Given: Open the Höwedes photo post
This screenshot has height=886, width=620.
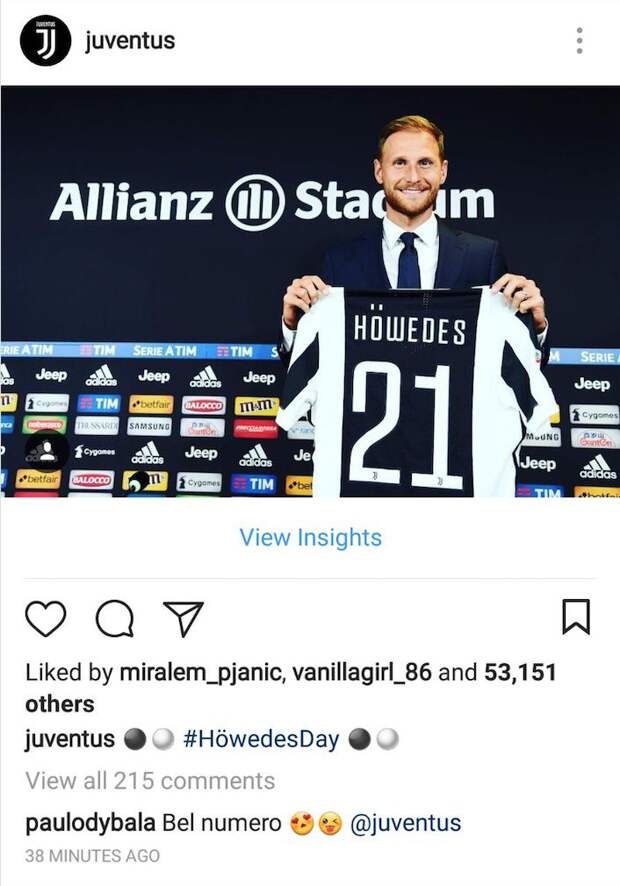Looking at the screenshot, I should 310,290.
